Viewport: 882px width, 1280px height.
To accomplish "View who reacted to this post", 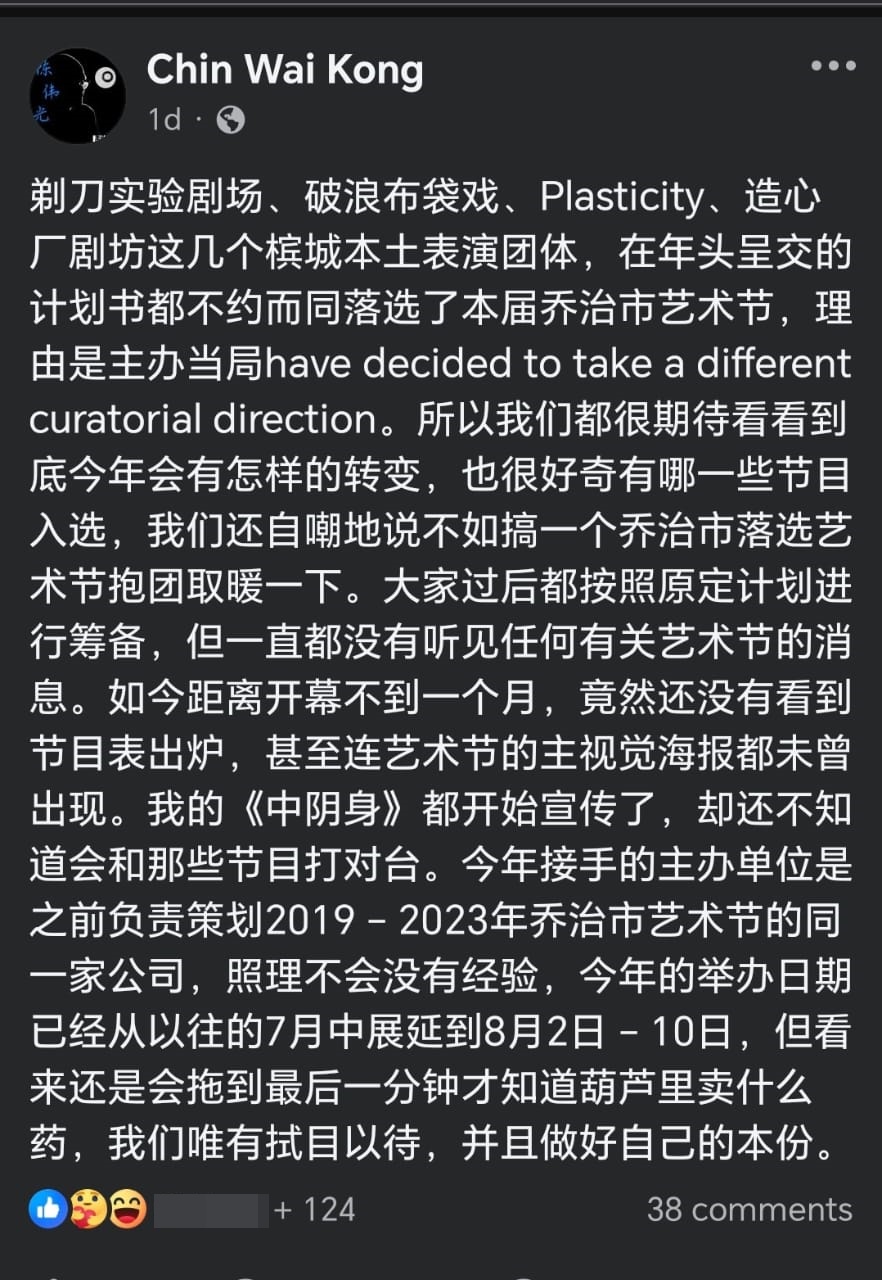I will (x=190, y=1209).
